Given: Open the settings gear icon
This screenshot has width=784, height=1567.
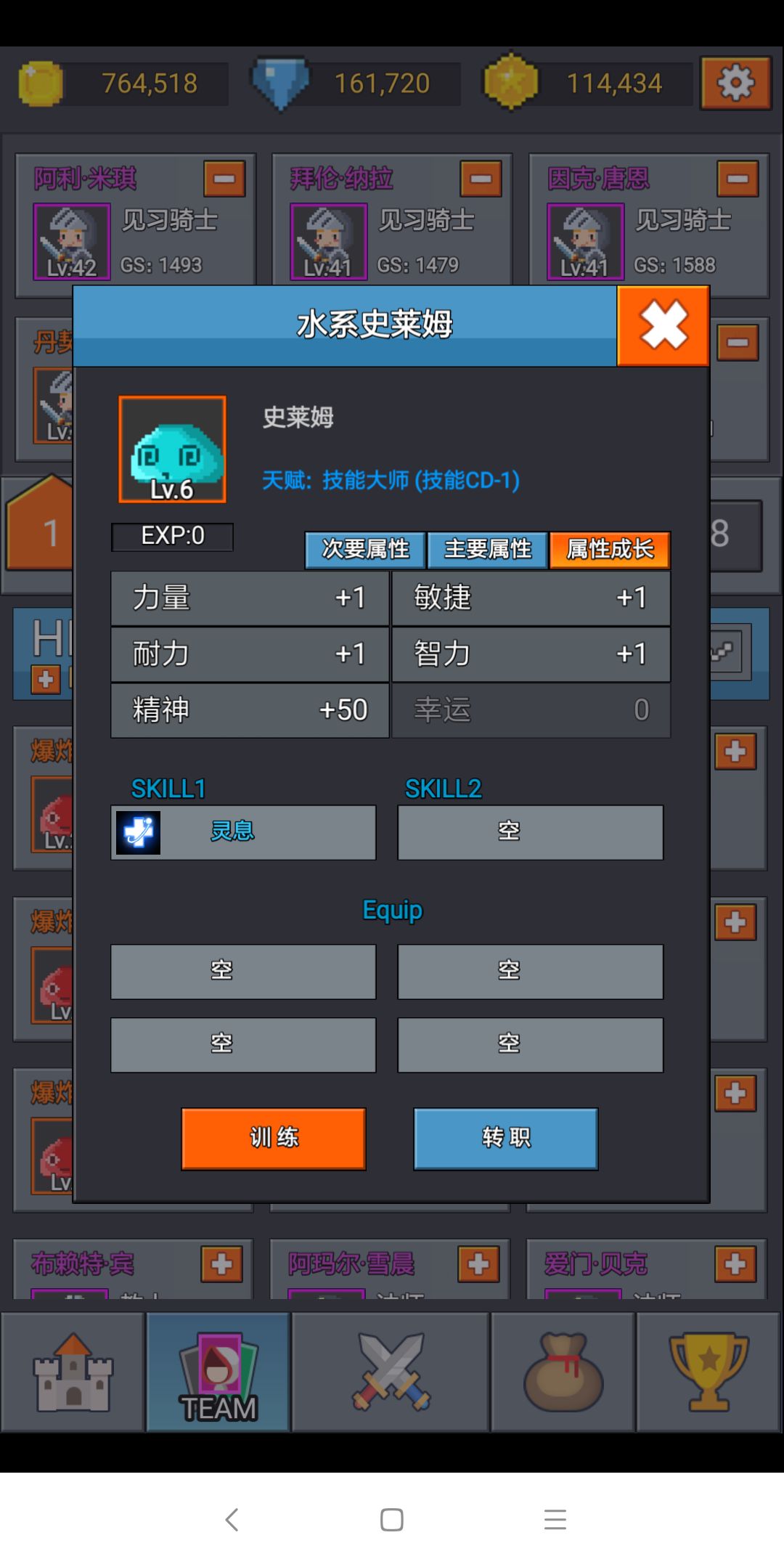Looking at the screenshot, I should click(736, 82).
